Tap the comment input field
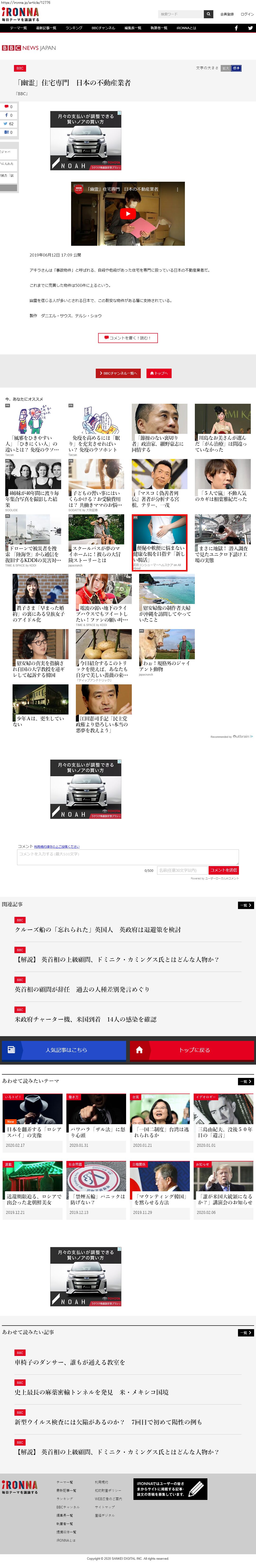The image size is (256, 1568). (x=128, y=856)
